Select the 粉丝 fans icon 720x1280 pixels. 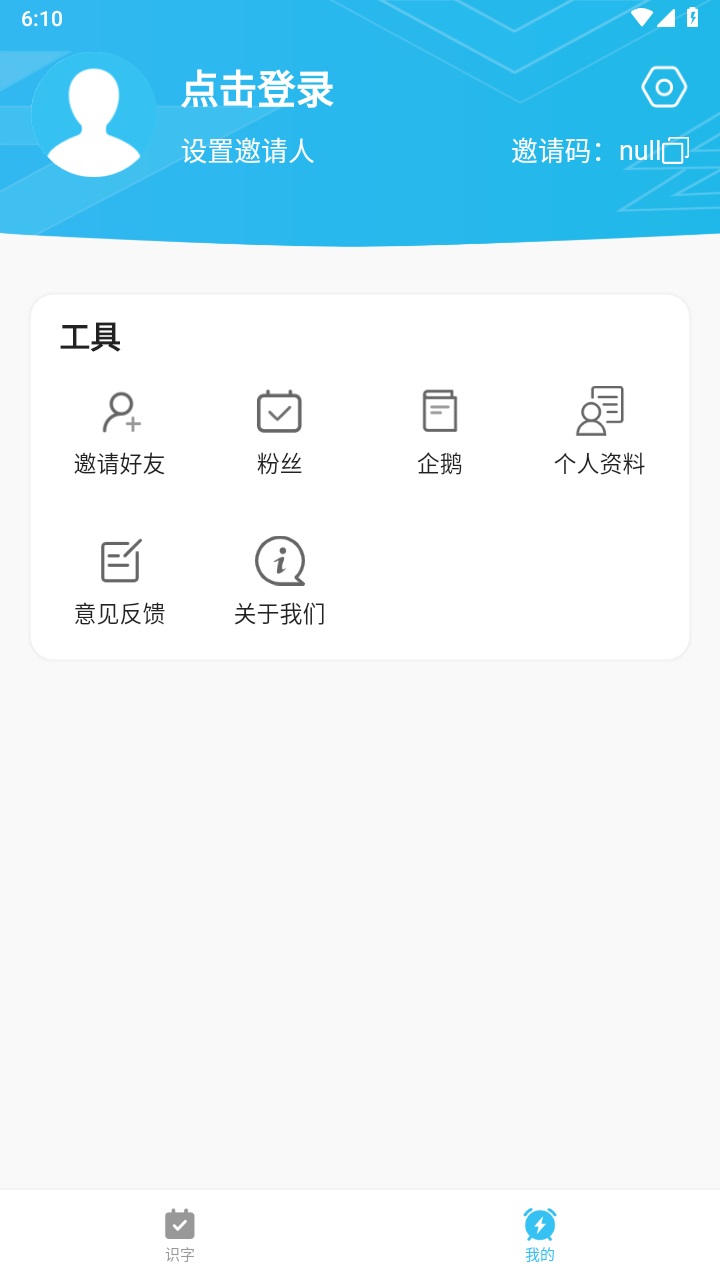click(279, 411)
